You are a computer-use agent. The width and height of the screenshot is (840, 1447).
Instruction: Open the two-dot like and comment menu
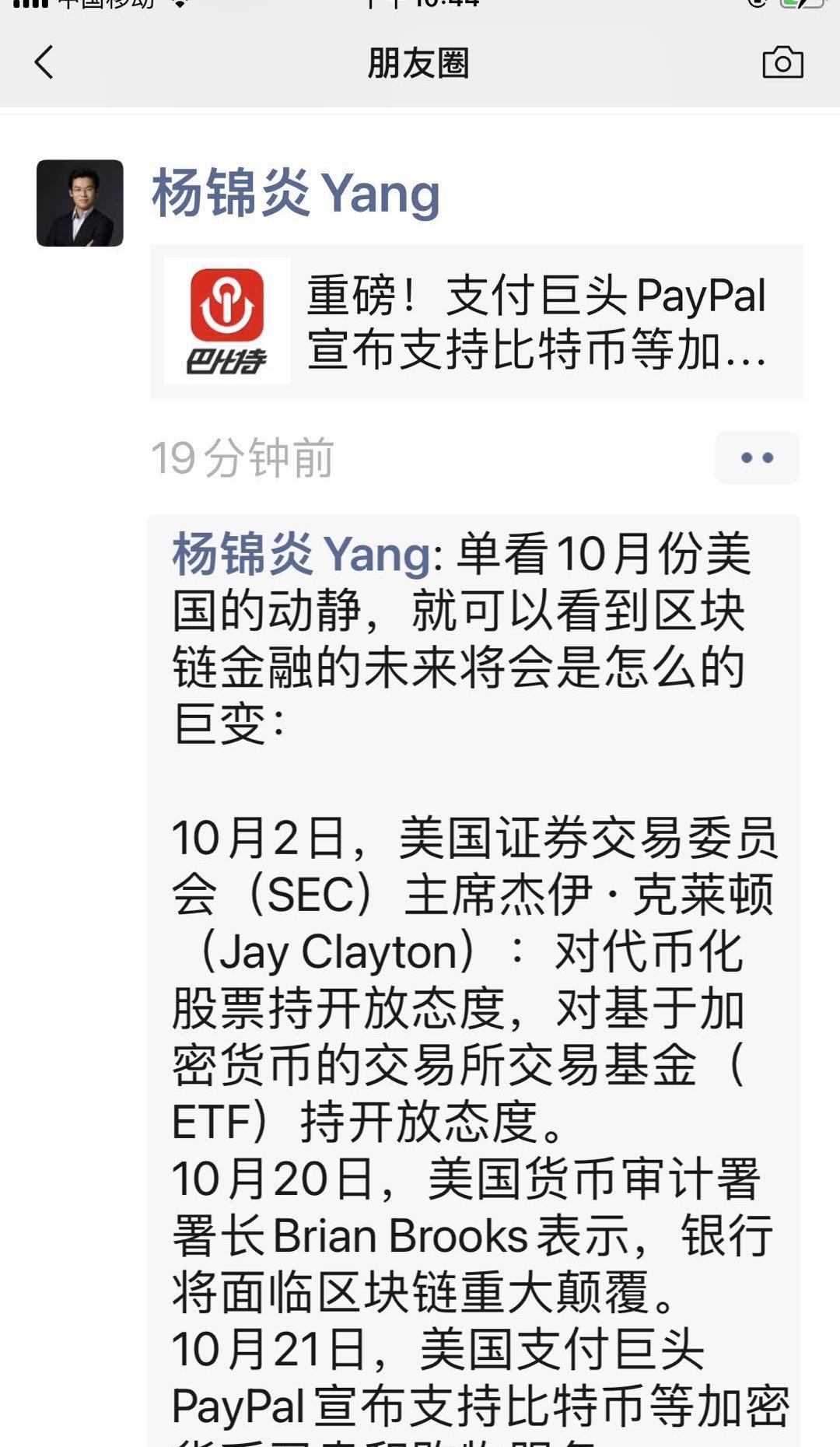756,457
